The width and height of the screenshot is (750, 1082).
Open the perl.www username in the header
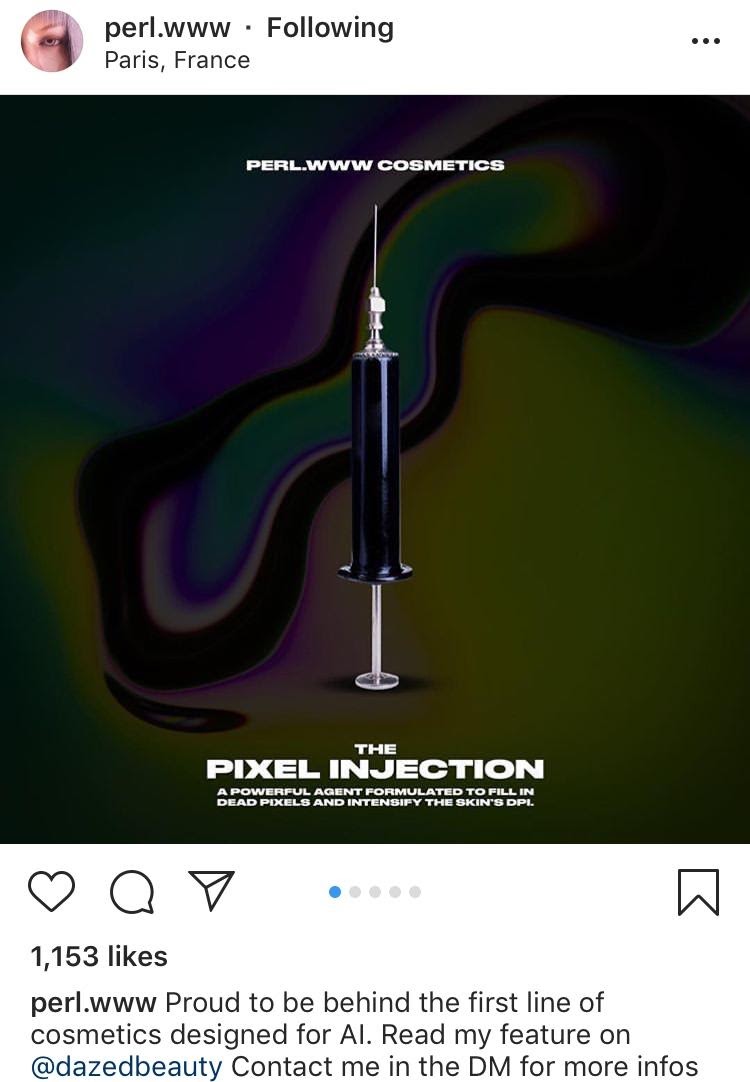pos(167,28)
